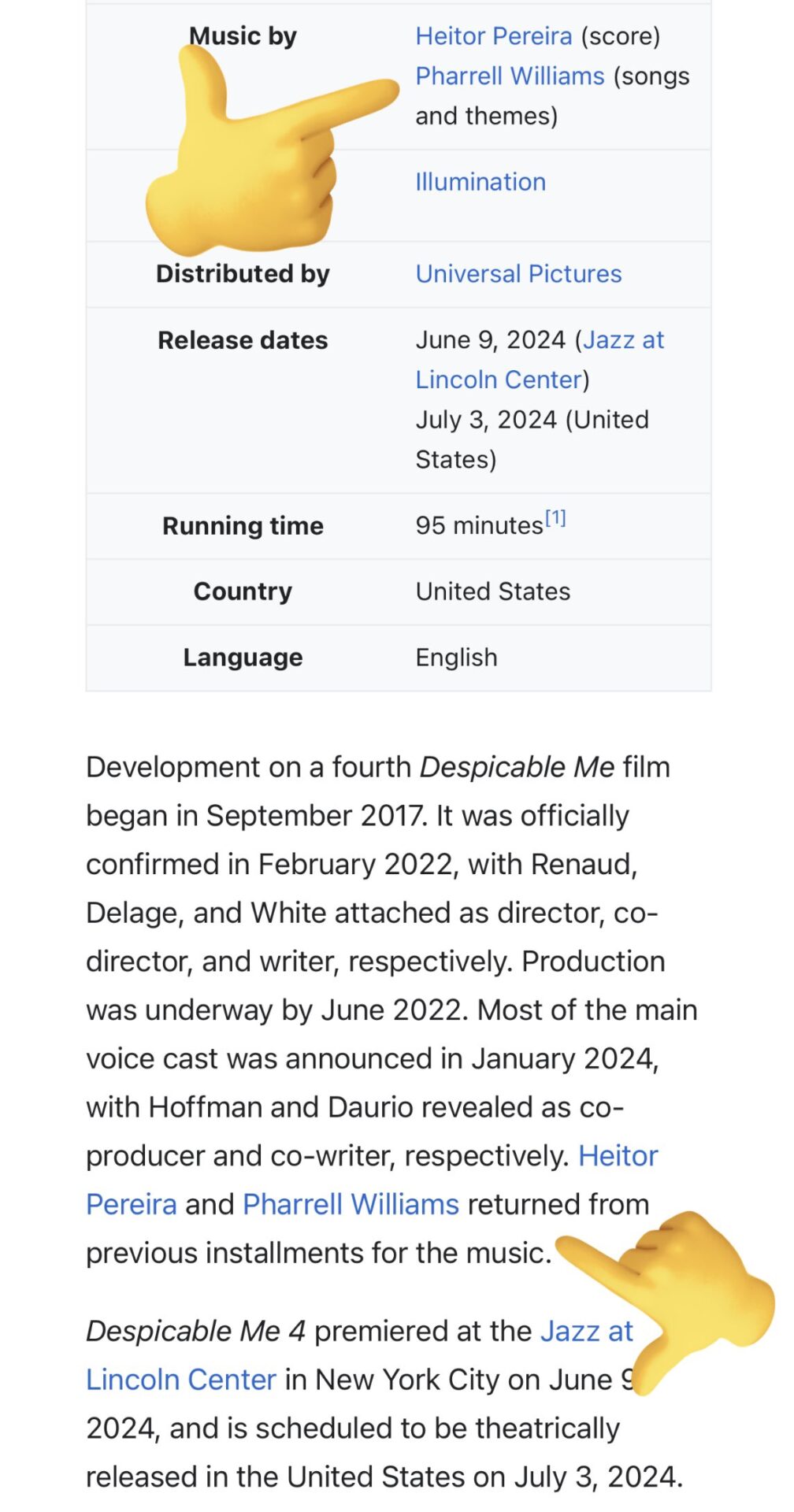Follow Heitor Pereira link in the article paragraph
The image size is (794, 1512).
[618, 1156]
